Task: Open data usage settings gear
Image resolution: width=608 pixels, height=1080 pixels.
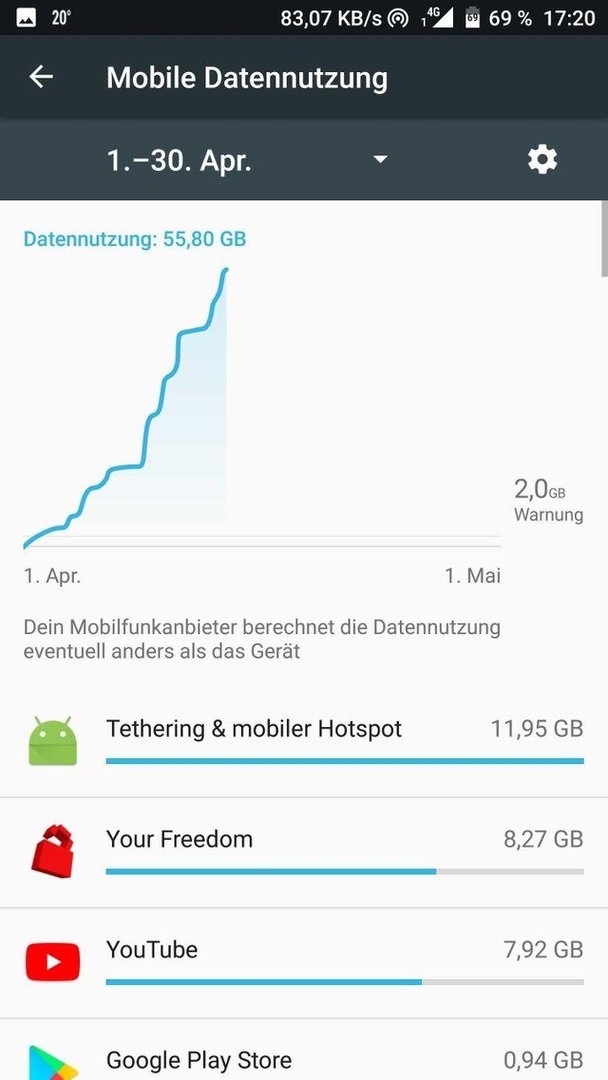Action: click(x=543, y=160)
